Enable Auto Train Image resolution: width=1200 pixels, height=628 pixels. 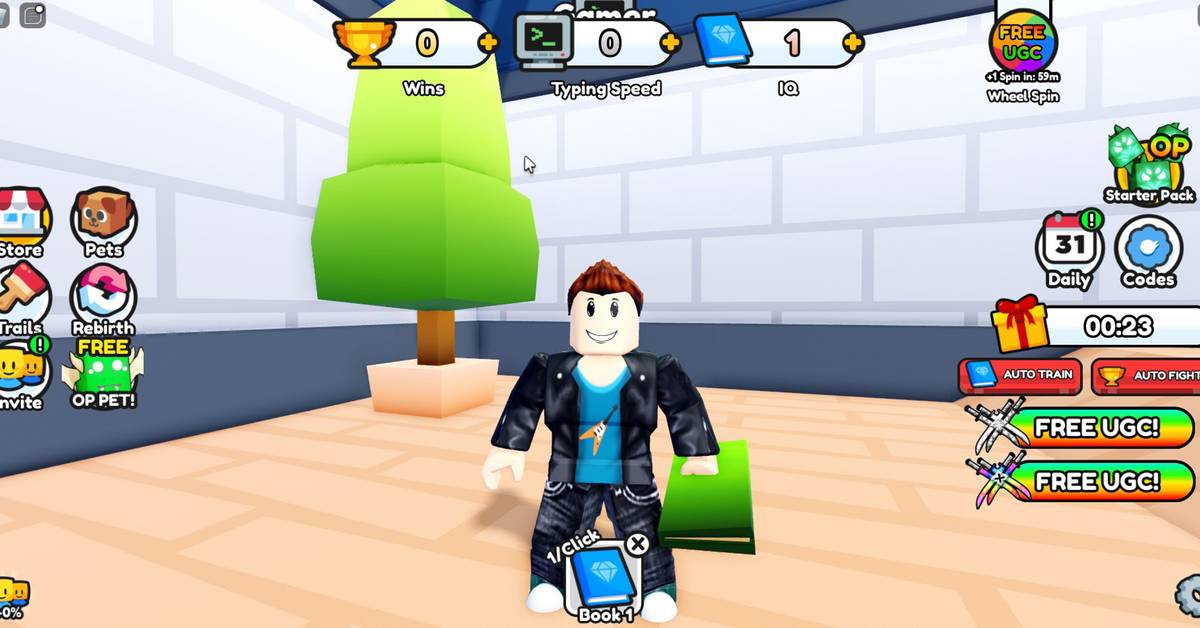1020,375
